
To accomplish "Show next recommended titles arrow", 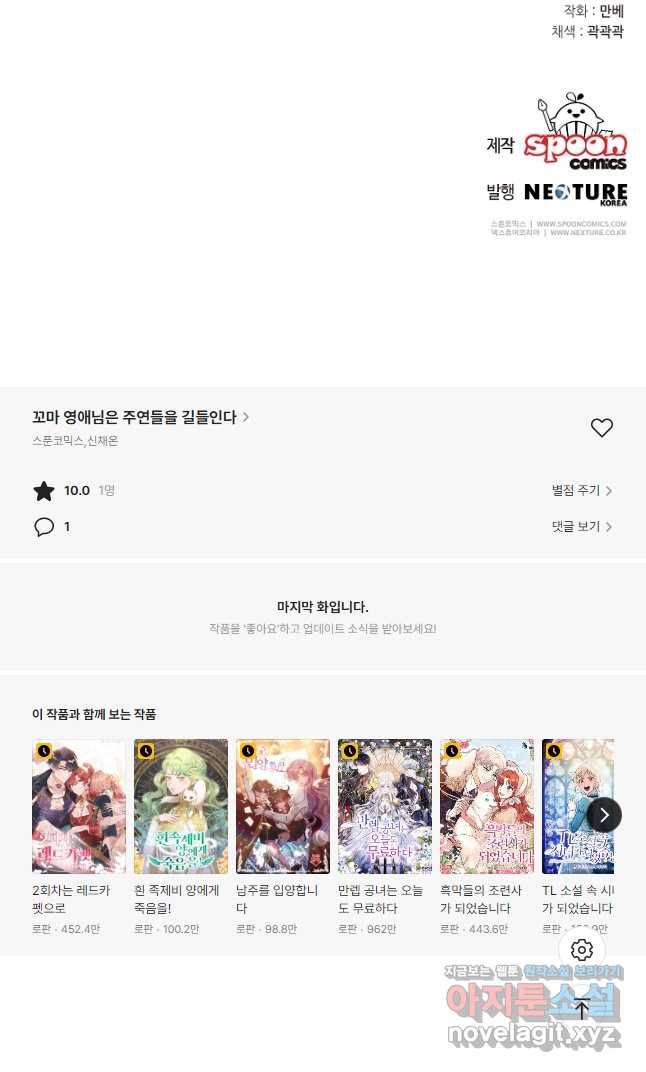I will (x=604, y=815).
